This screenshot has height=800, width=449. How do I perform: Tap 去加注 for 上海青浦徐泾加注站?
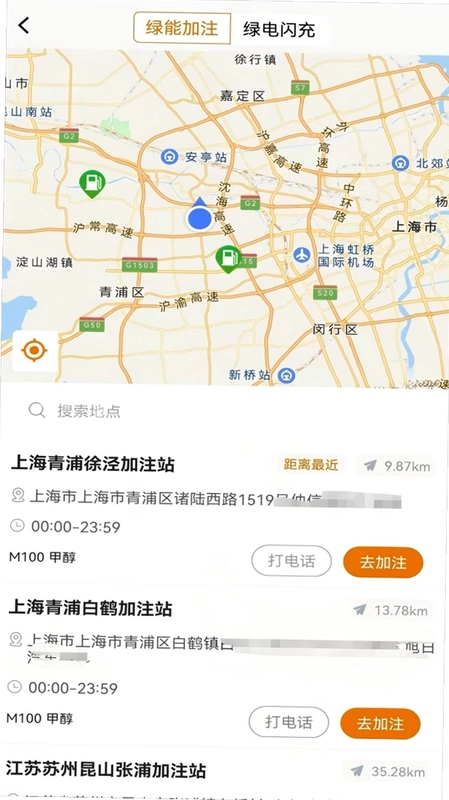[x=383, y=562]
